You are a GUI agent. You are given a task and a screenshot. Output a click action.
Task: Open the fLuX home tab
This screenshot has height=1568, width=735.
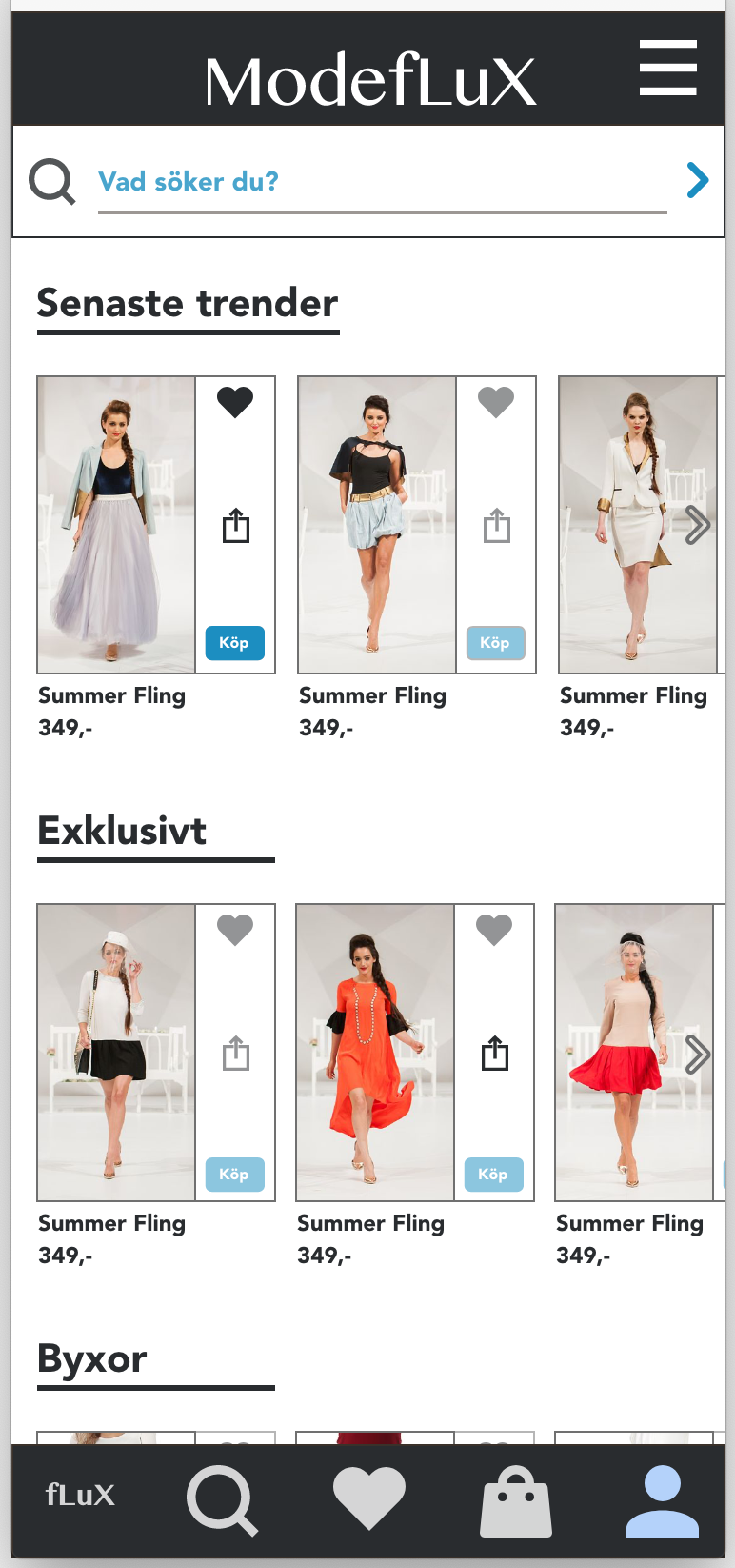[x=80, y=1495]
